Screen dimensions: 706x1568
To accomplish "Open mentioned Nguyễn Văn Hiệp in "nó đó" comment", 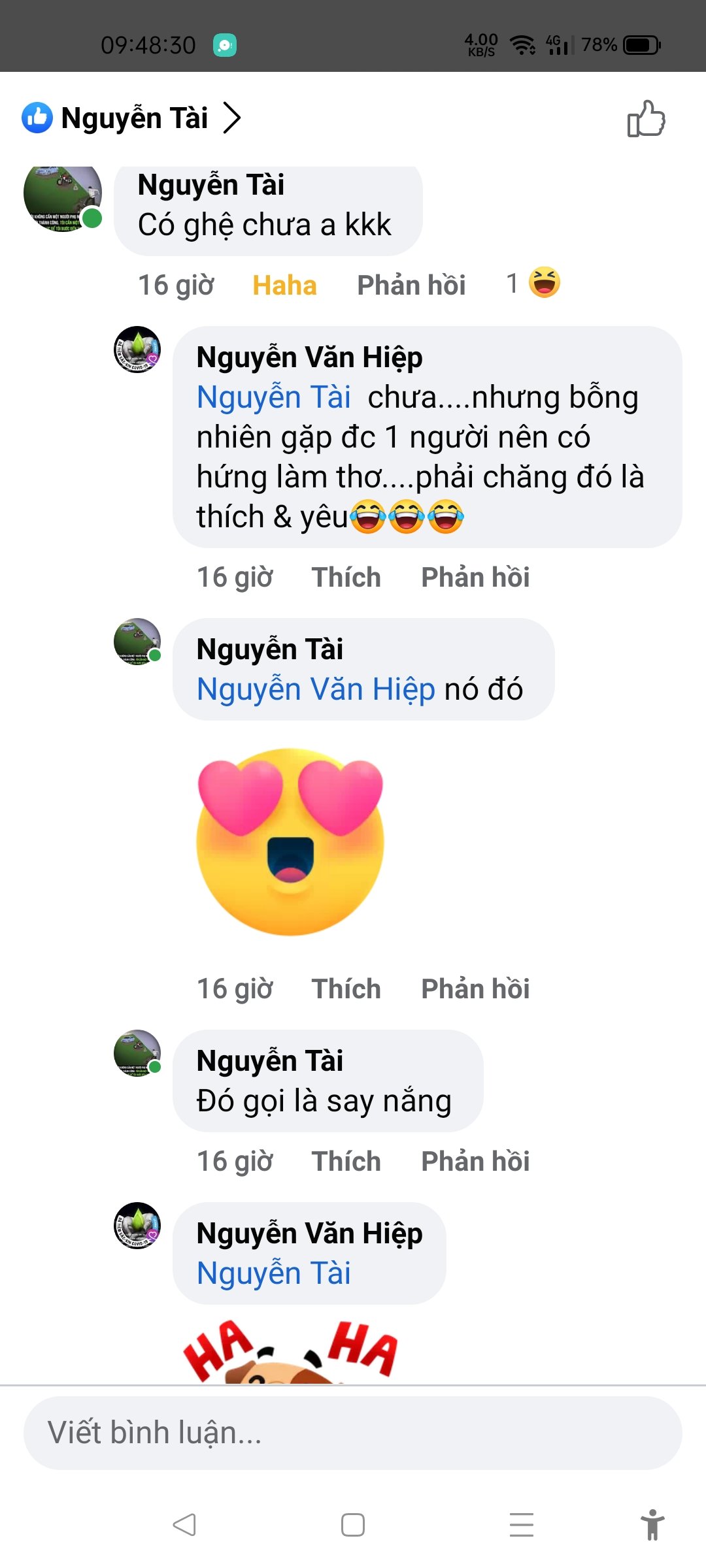I will pyautogui.click(x=316, y=689).
